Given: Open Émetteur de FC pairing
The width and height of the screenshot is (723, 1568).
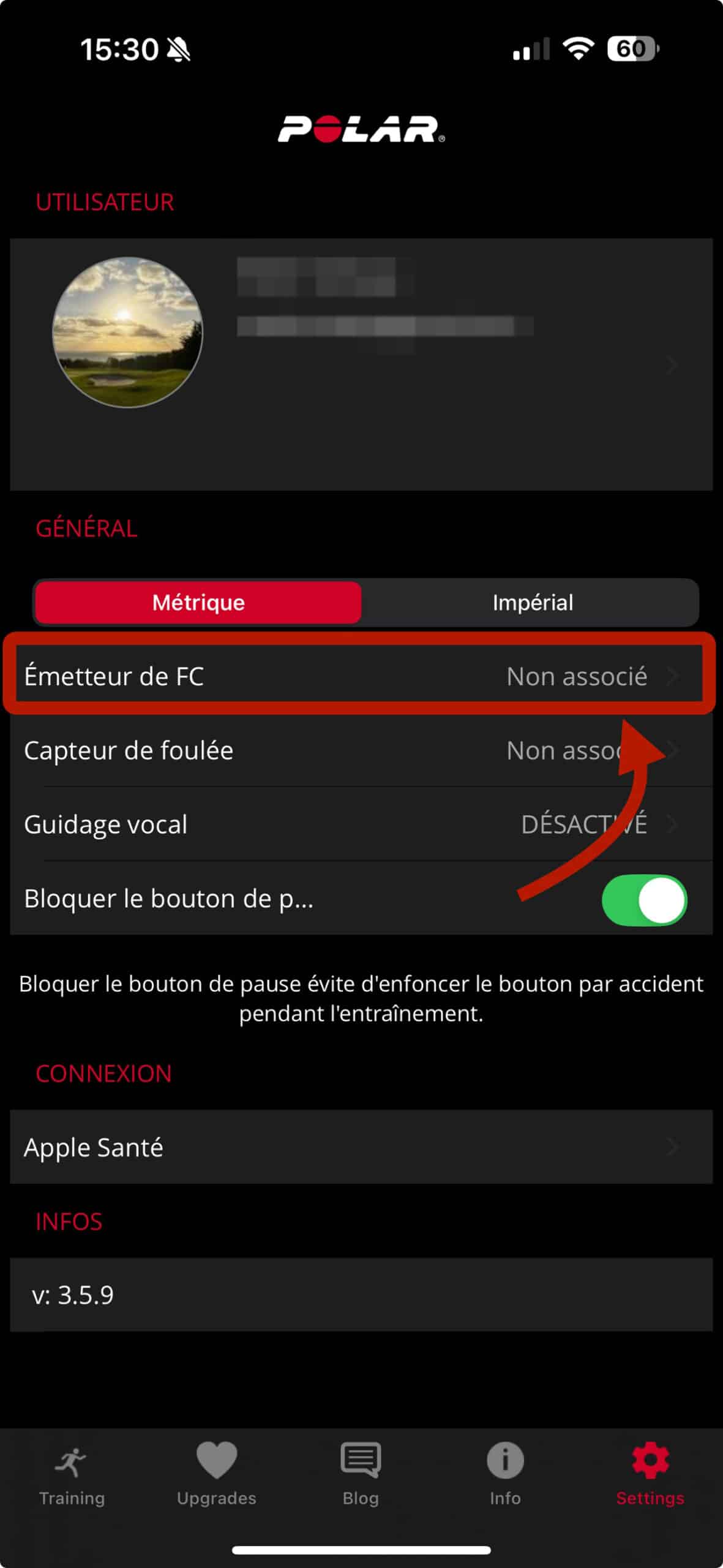Looking at the screenshot, I should 360,676.
